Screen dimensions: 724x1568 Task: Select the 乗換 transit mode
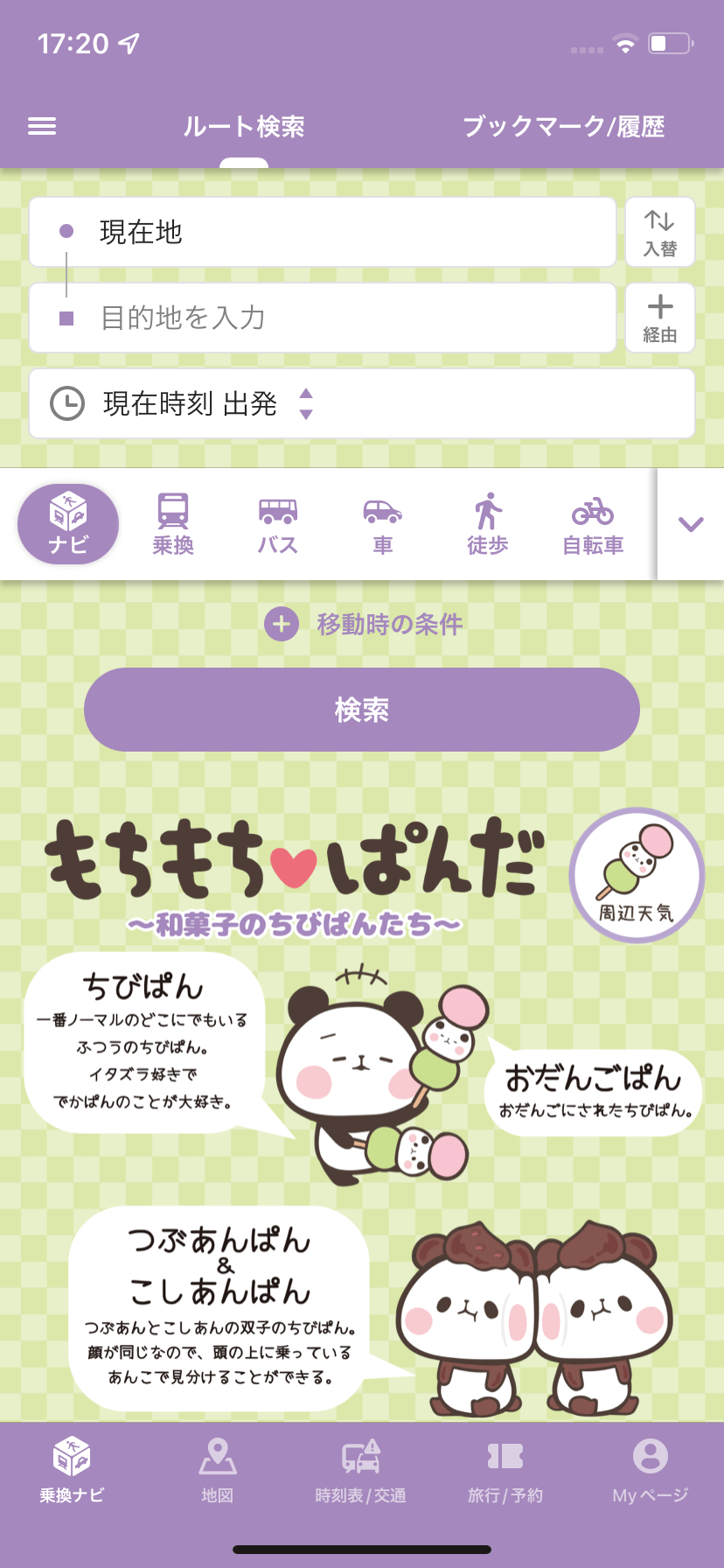coord(173,524)
